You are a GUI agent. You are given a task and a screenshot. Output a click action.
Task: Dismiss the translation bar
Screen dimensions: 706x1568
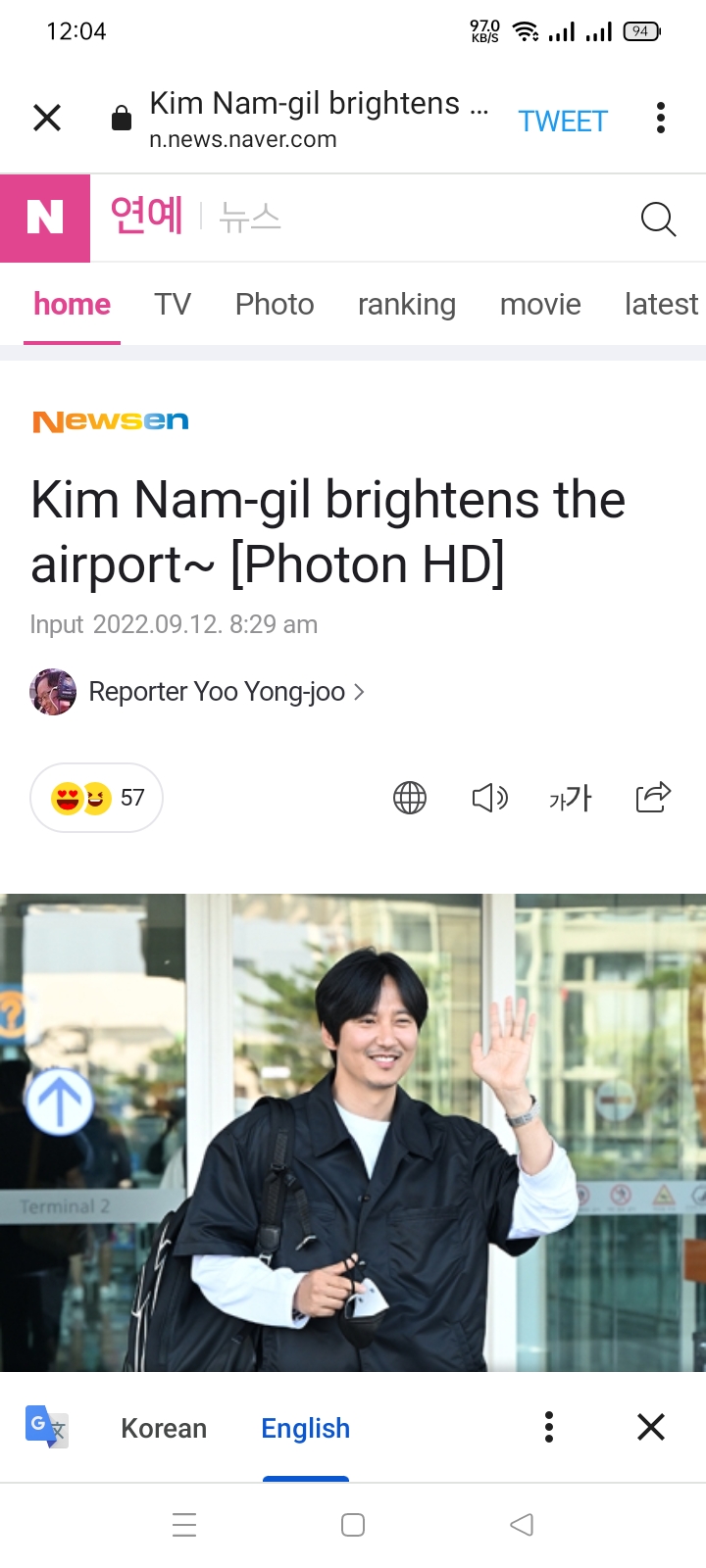point(651,1427)
